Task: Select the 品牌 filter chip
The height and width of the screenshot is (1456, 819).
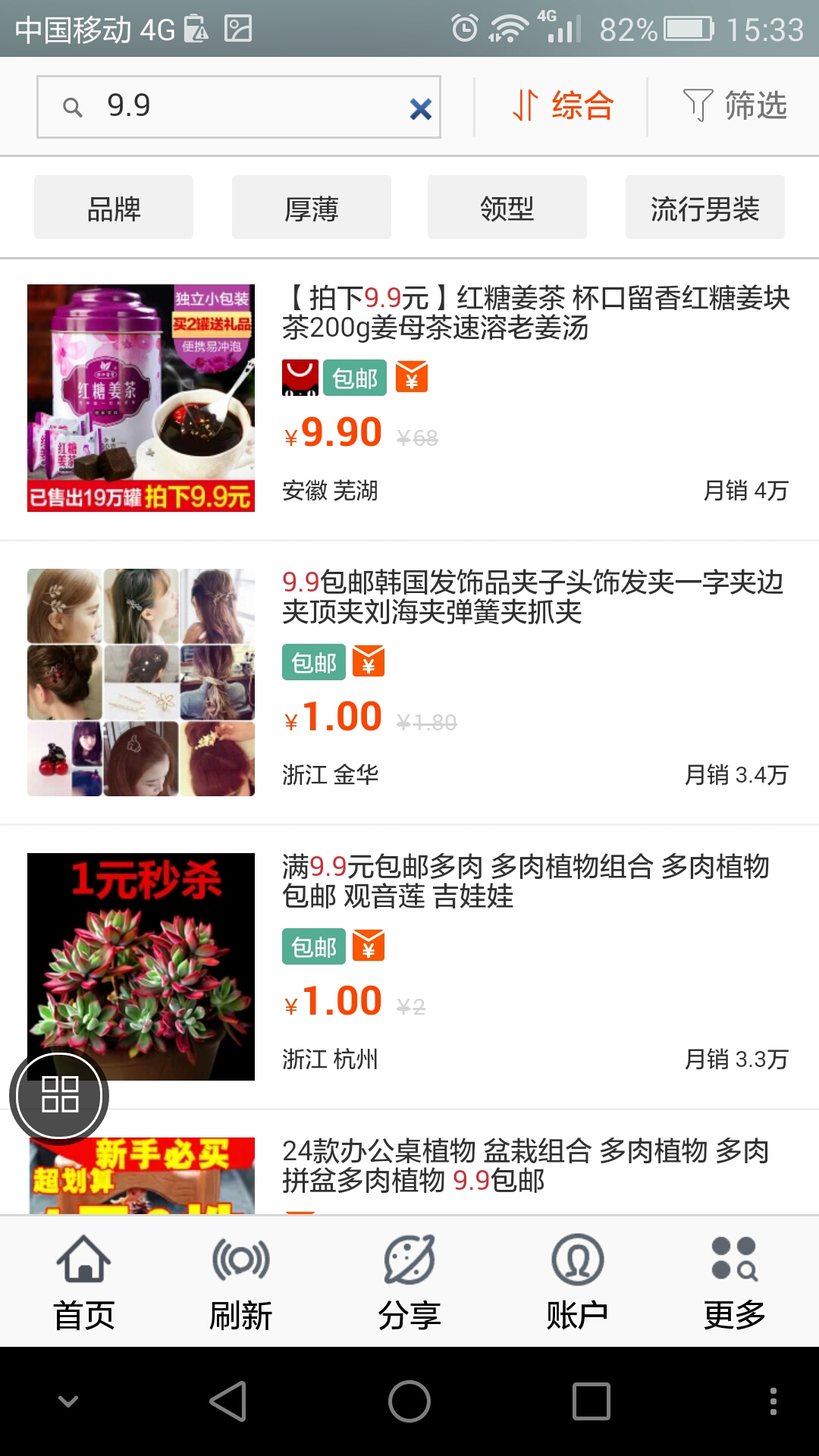Action: tap(114, 208)
